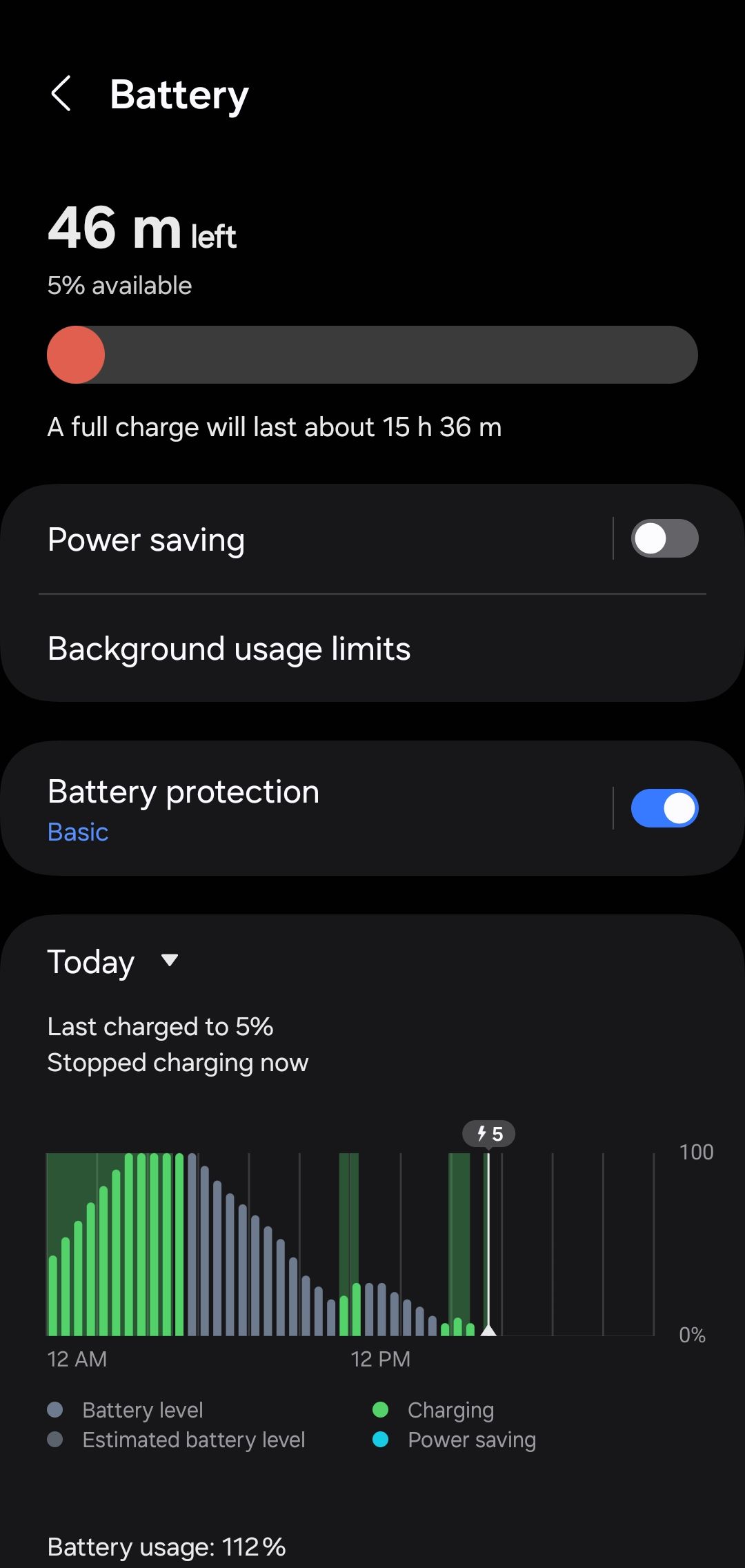Open Power saving settings
The width and height of the screenshot is (745, 1568).
(276, 540)
